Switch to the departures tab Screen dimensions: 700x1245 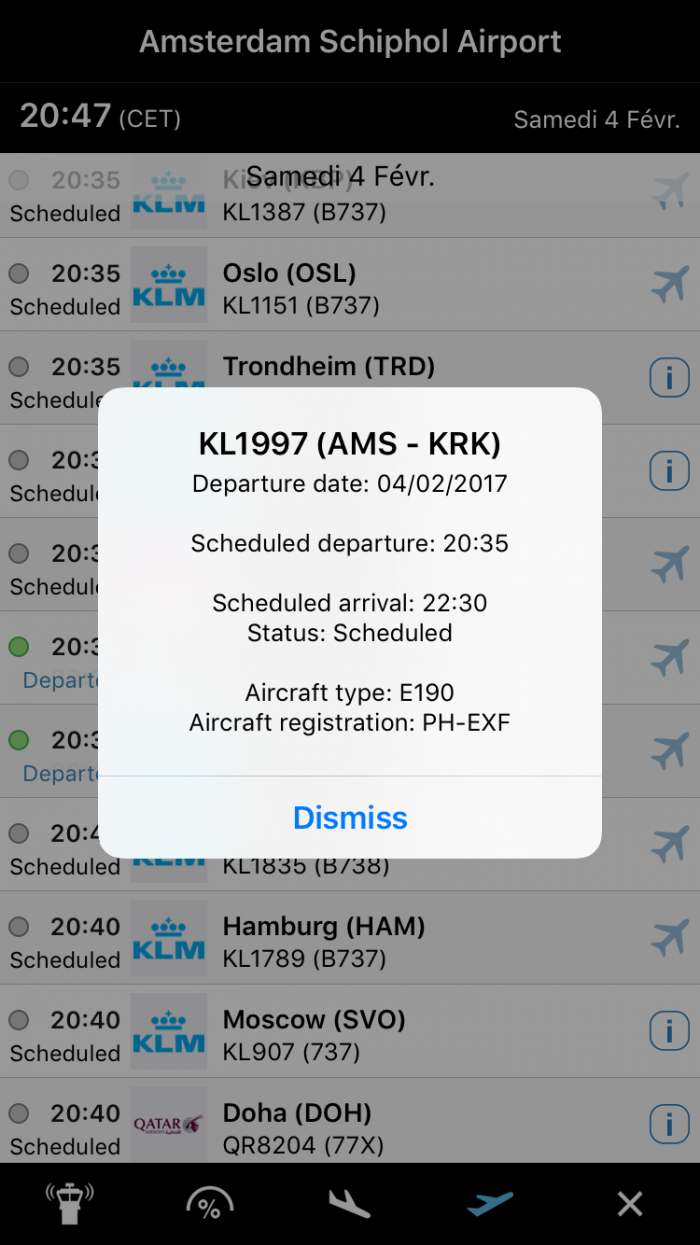coord(489,1204)
